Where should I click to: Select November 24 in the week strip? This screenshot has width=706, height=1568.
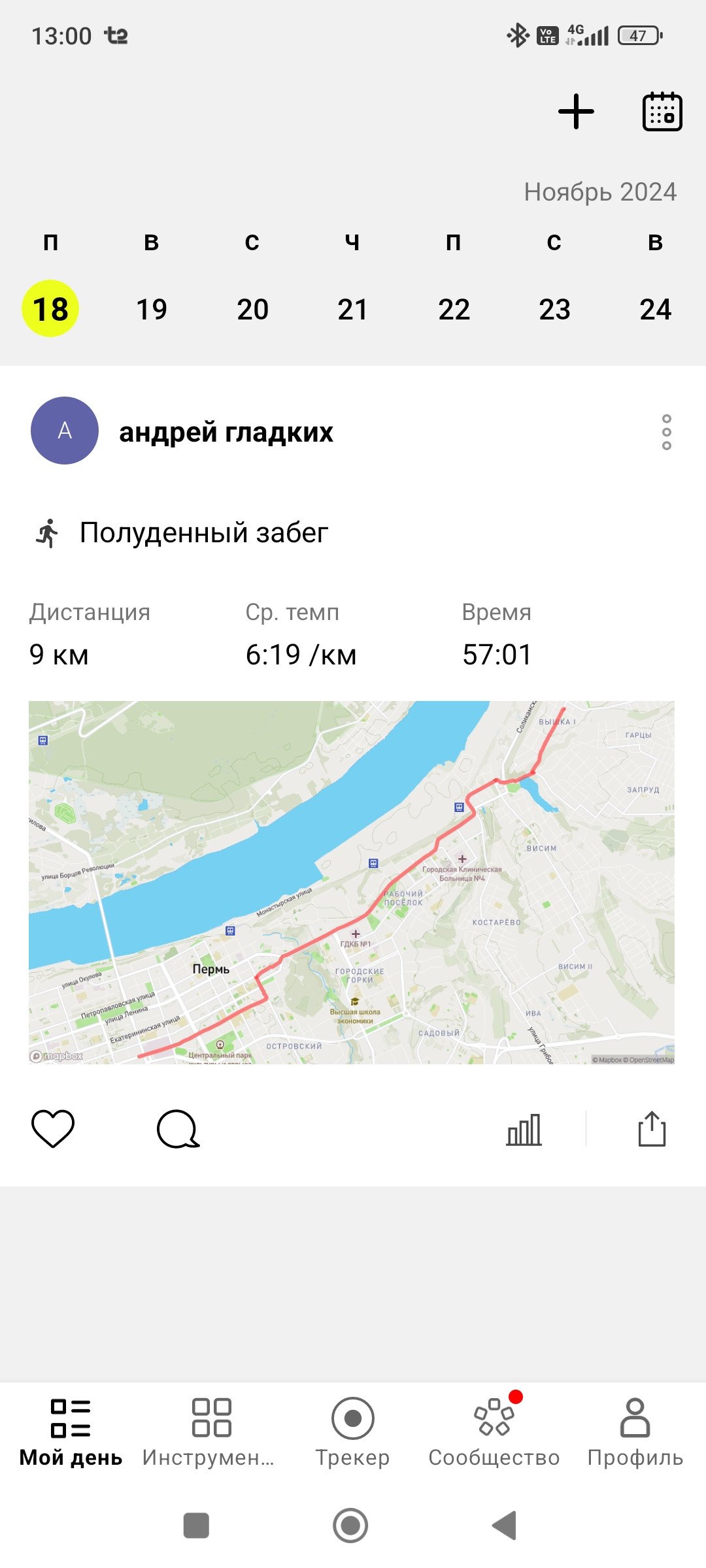tap(655, 309)
